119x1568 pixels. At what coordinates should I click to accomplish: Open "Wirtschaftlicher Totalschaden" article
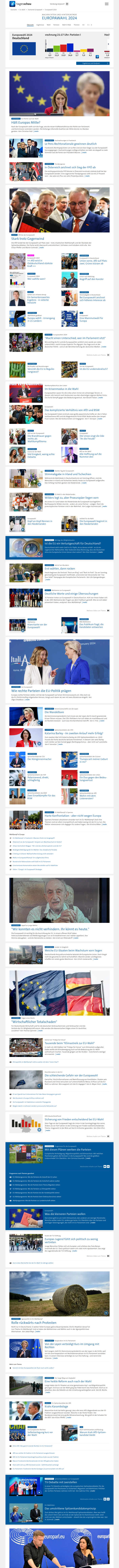(35, 1021)
